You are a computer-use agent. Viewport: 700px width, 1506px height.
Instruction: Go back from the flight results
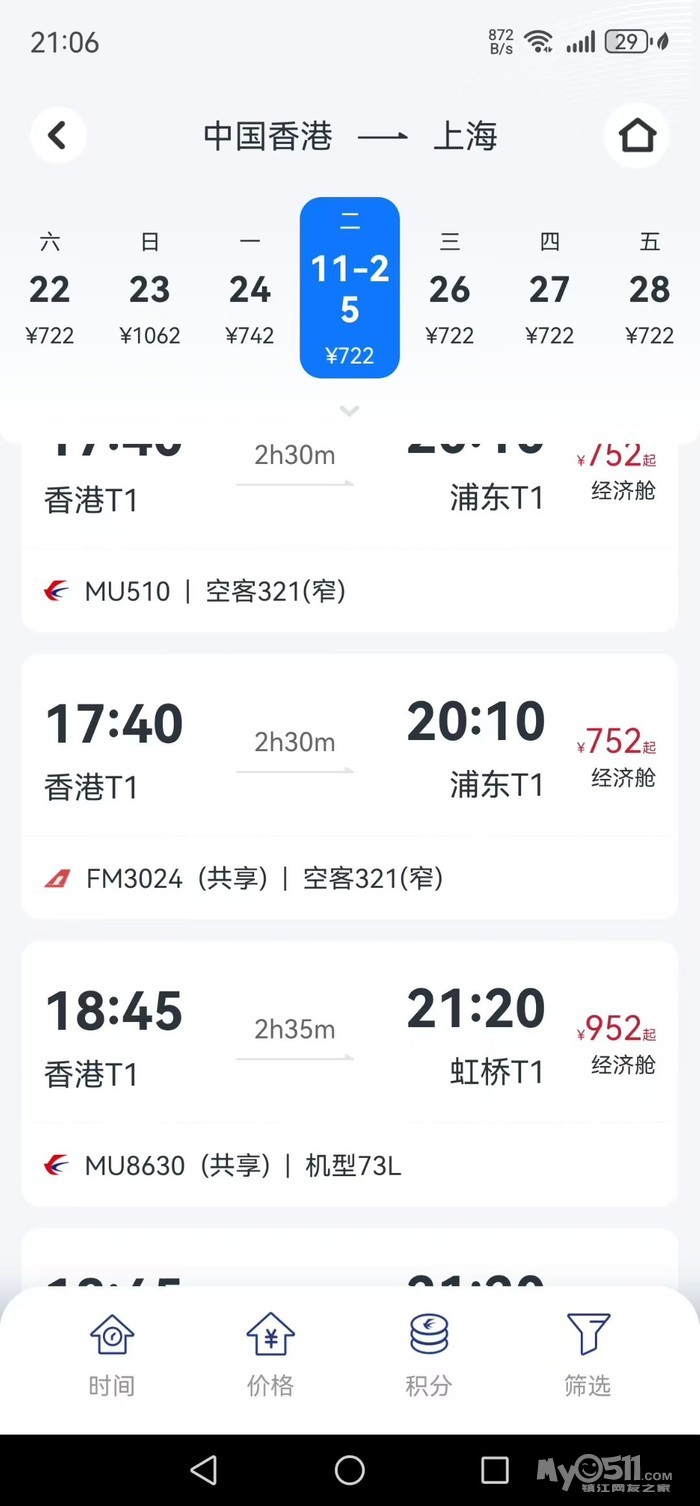coord(57,135)
